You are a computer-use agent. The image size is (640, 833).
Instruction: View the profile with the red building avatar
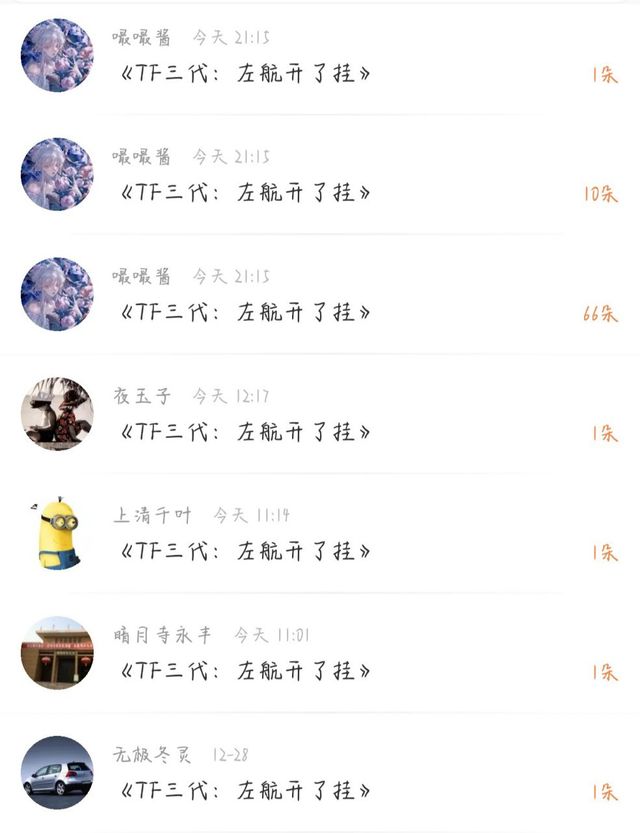click(x=57, y=653)
